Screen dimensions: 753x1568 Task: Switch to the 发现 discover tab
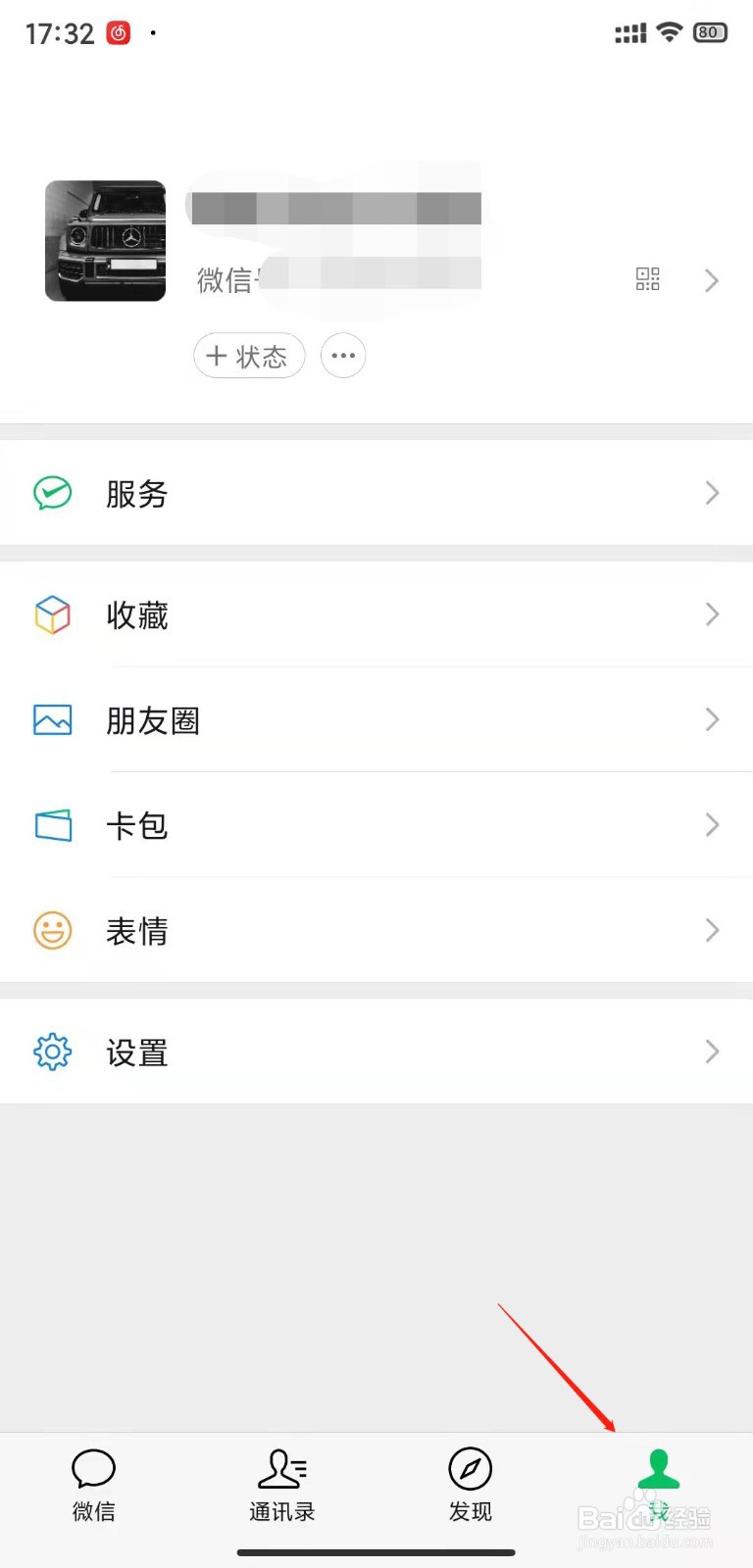471,1485
